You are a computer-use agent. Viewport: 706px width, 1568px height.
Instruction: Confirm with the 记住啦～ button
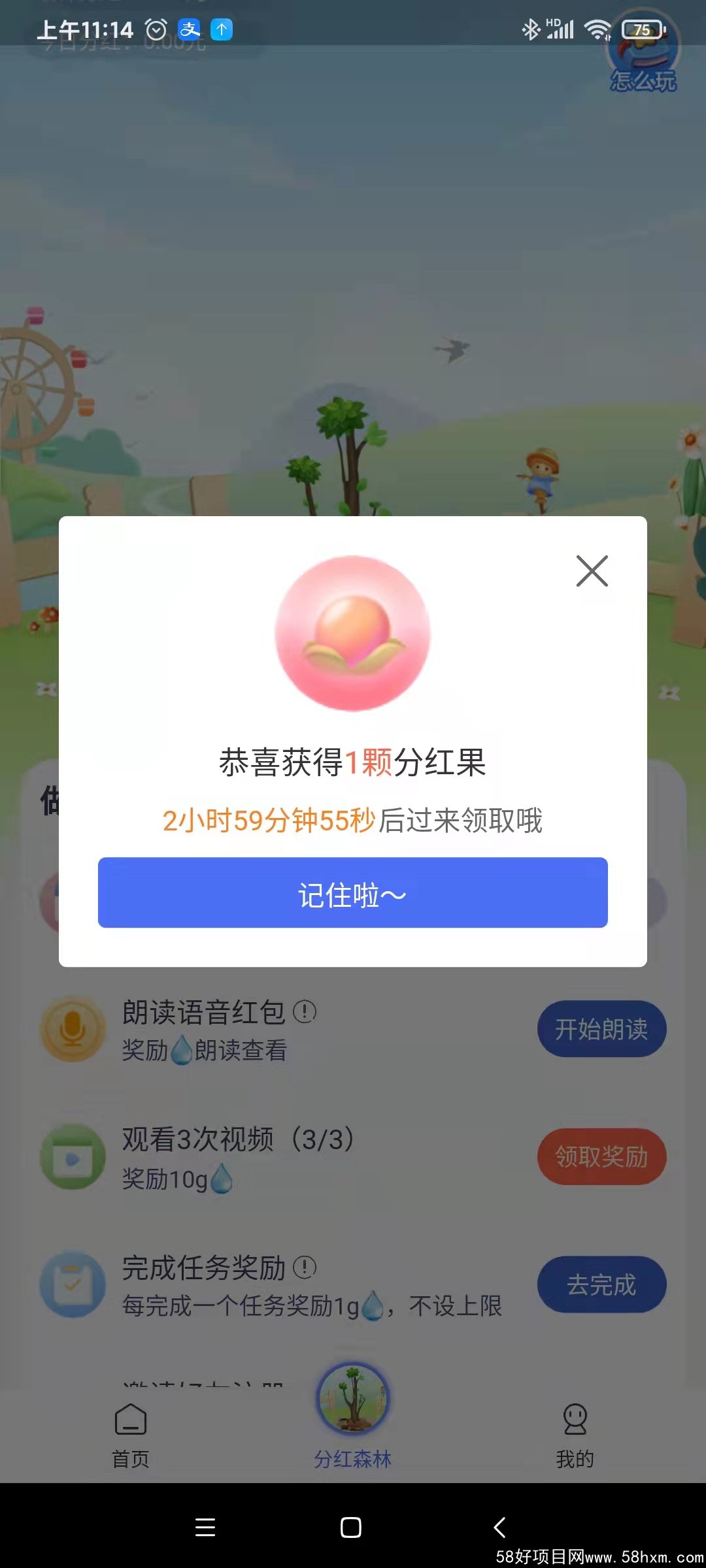click(353, 892)
